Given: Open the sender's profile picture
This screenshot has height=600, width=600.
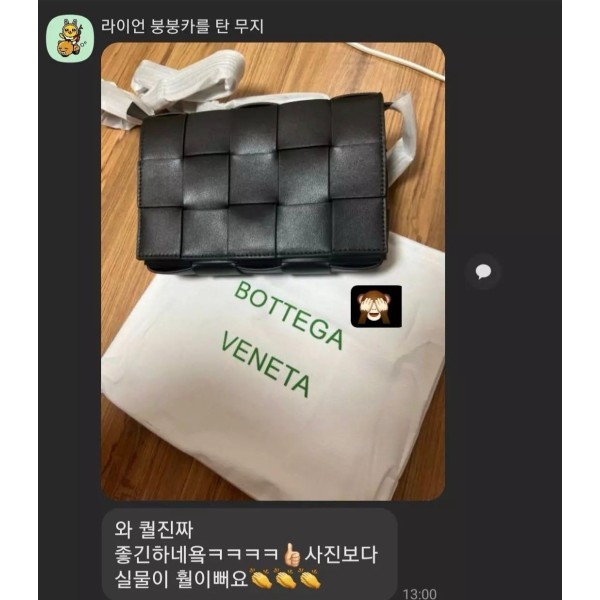Looking at the screenshot, I should point(70,38).
